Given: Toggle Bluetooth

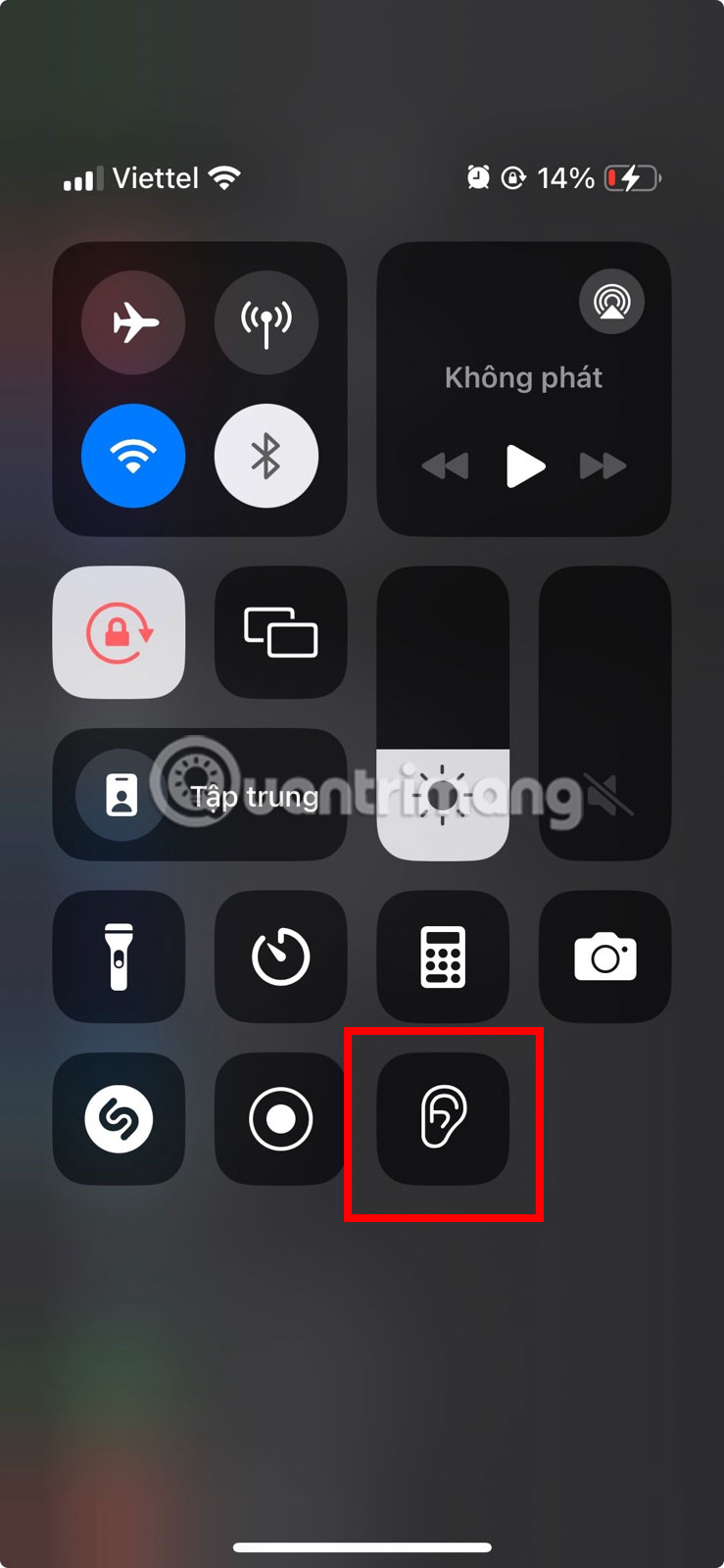Looking at the screenshot, I should 265,456.
